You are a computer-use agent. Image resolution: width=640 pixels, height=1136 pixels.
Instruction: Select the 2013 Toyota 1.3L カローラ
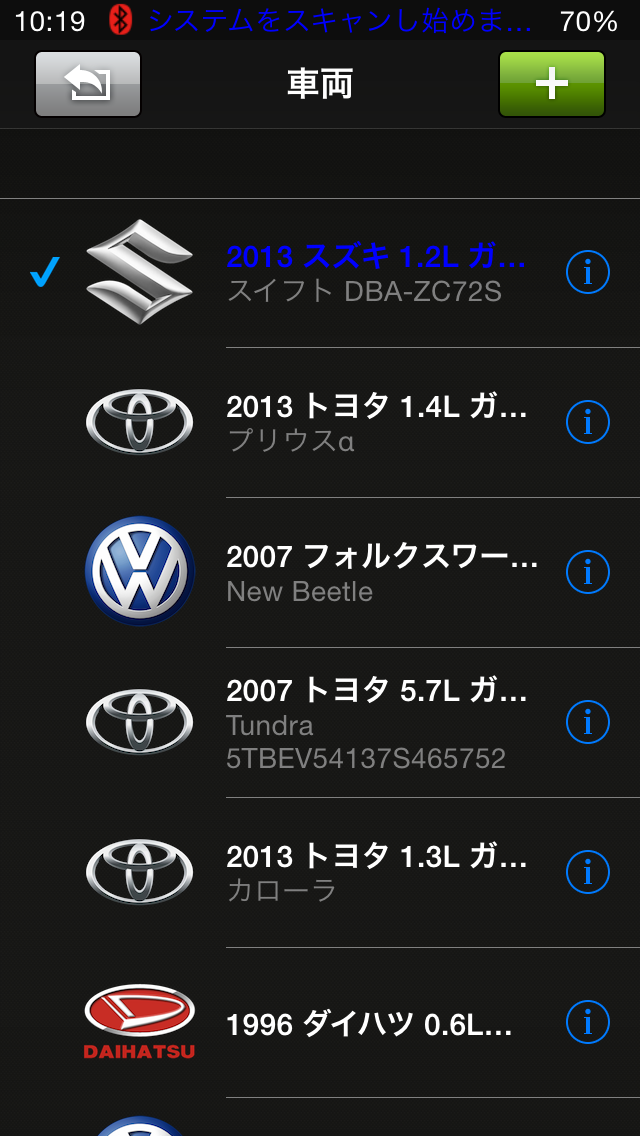(x=375, y=872)
